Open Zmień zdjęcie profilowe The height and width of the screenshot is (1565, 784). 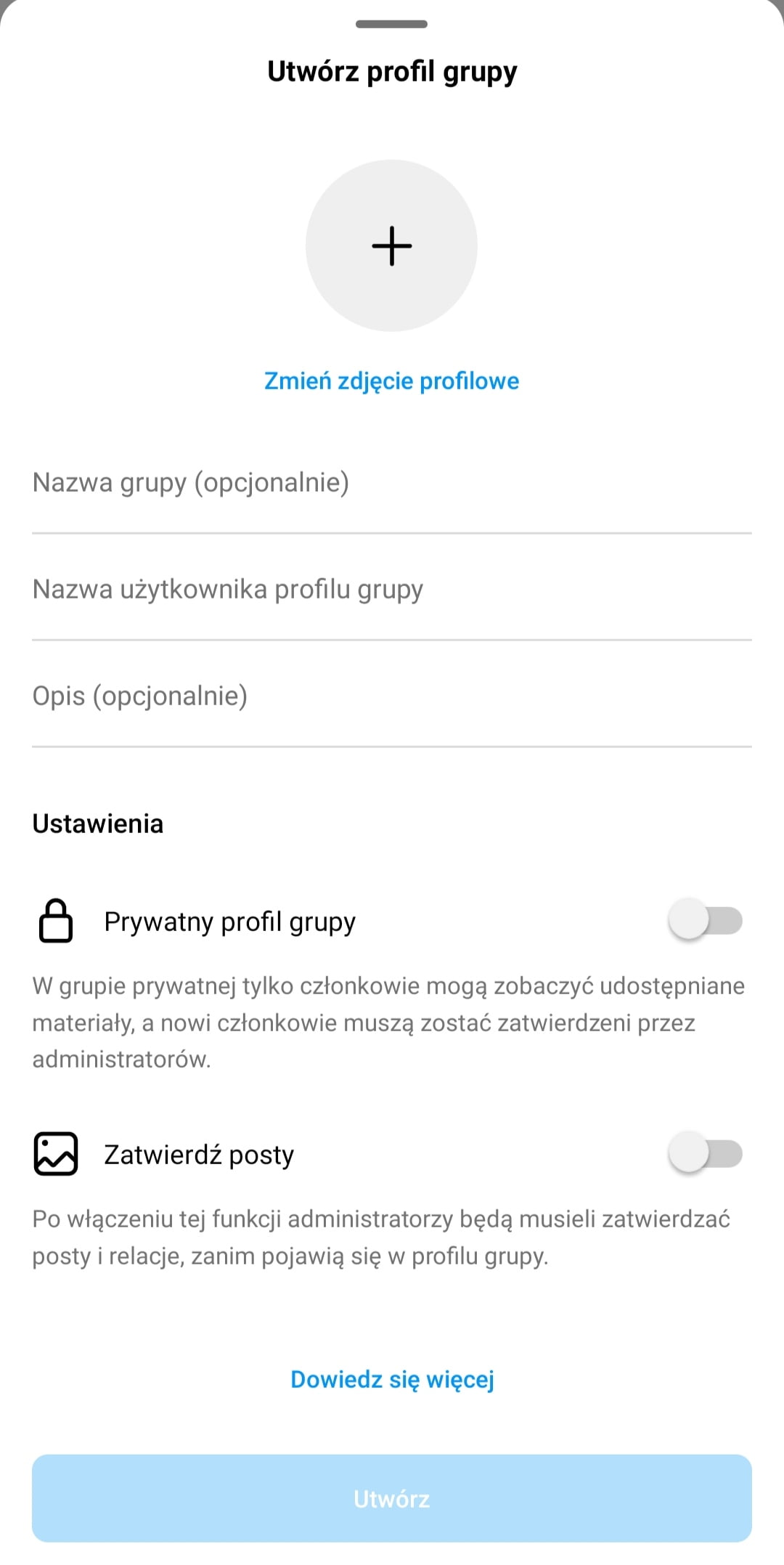[392, 381]
